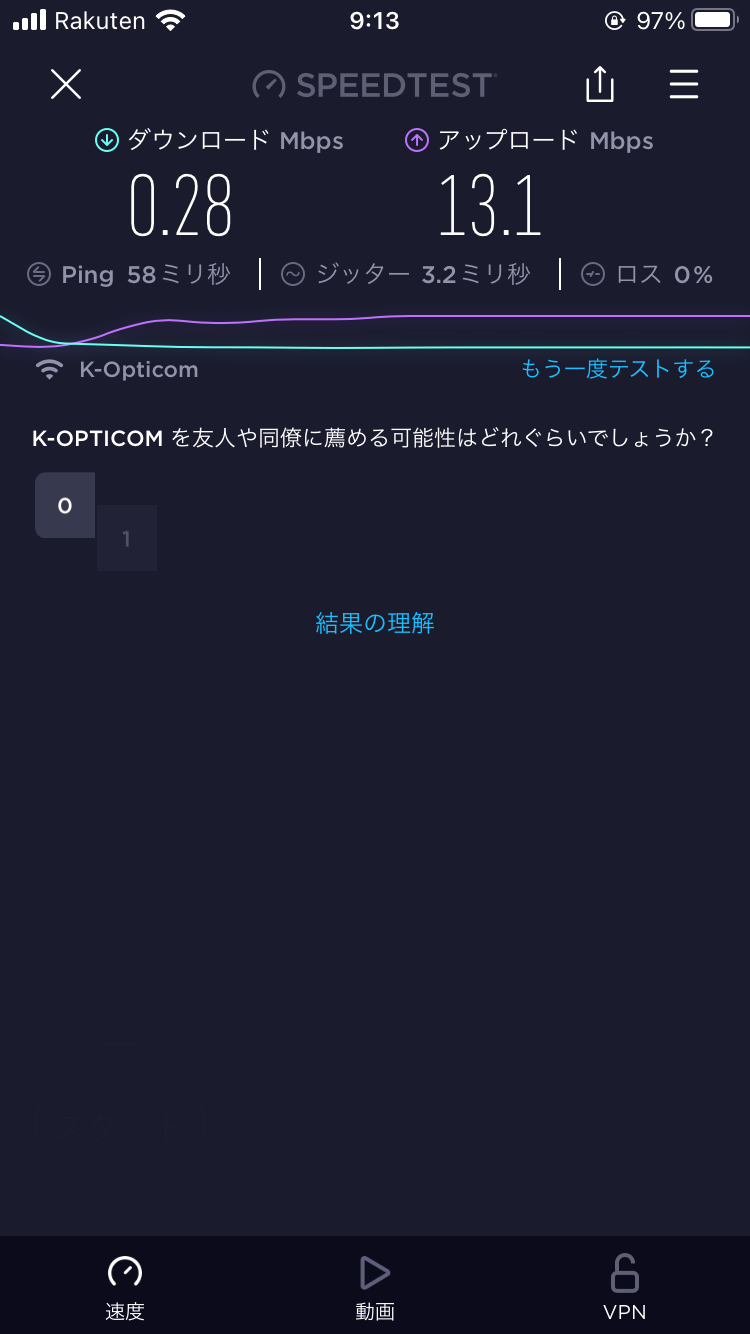Viewport: 750px width, 1334px height.
Task: Open the hamburger menu
Action: pyautogui.click(x=684, y=84)
